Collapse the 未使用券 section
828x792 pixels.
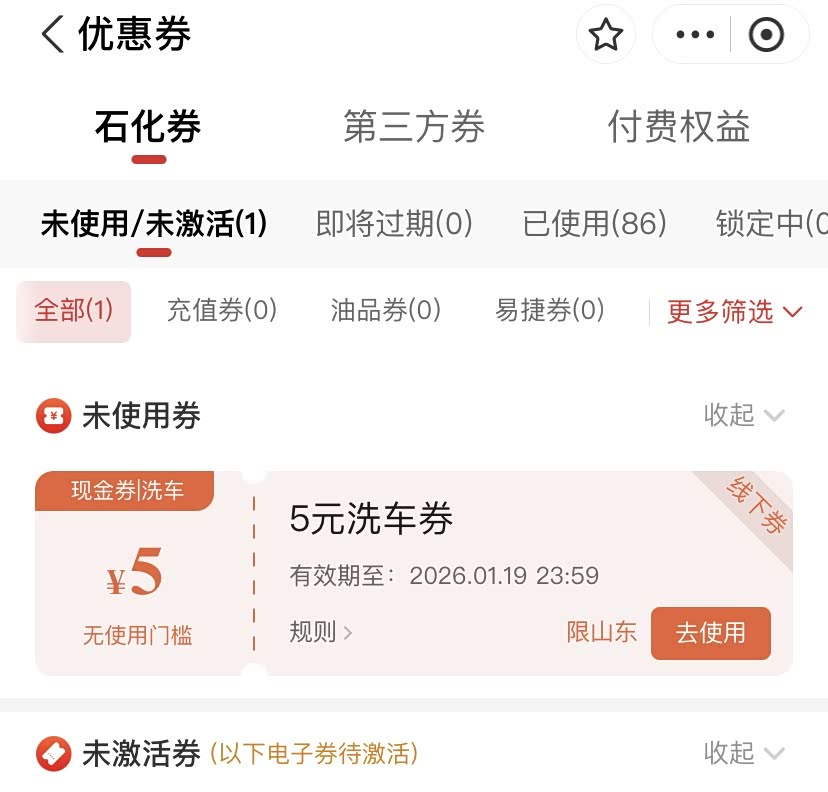click(744, 415)
